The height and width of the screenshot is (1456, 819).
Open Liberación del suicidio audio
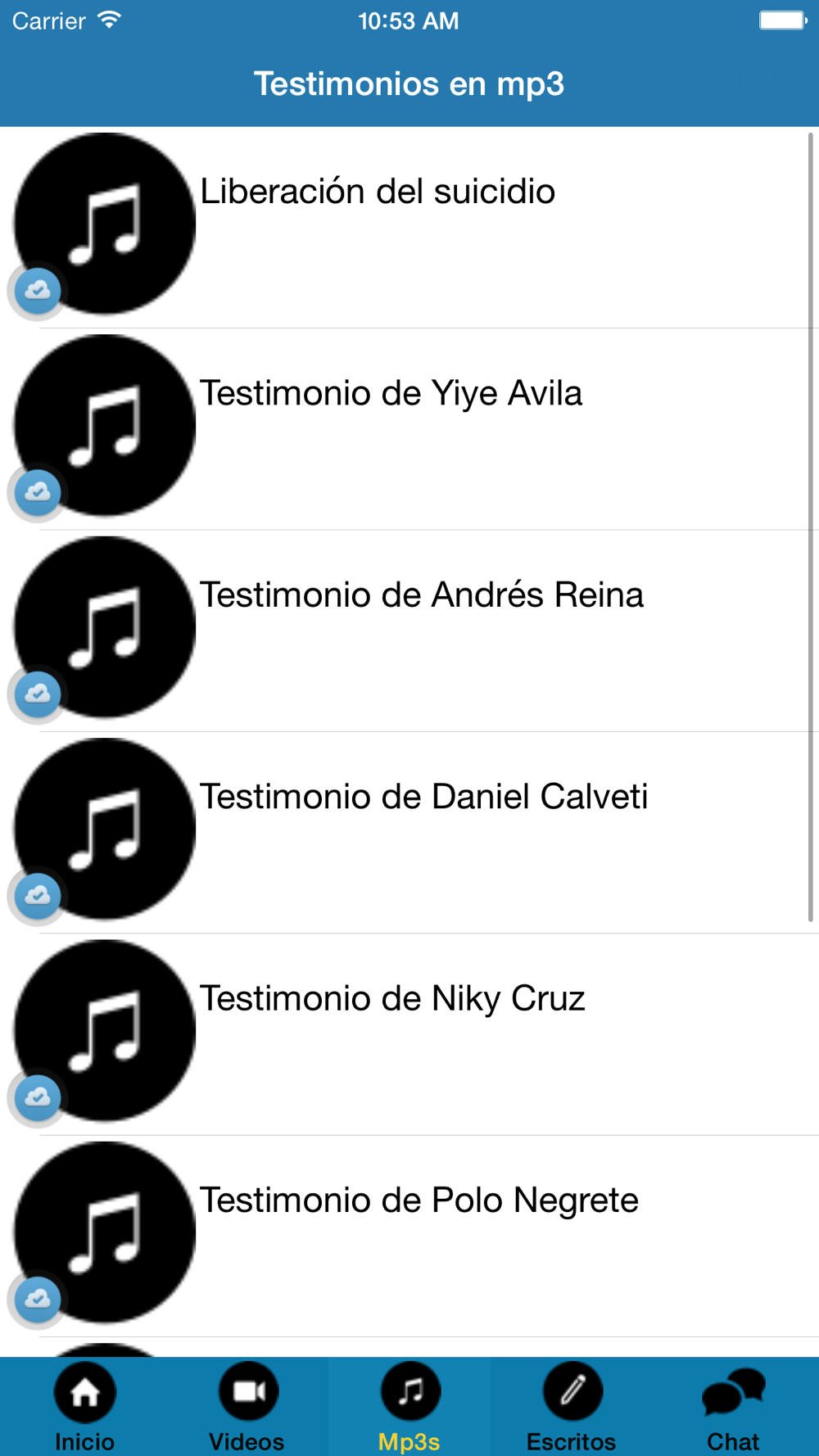[409, 228]
